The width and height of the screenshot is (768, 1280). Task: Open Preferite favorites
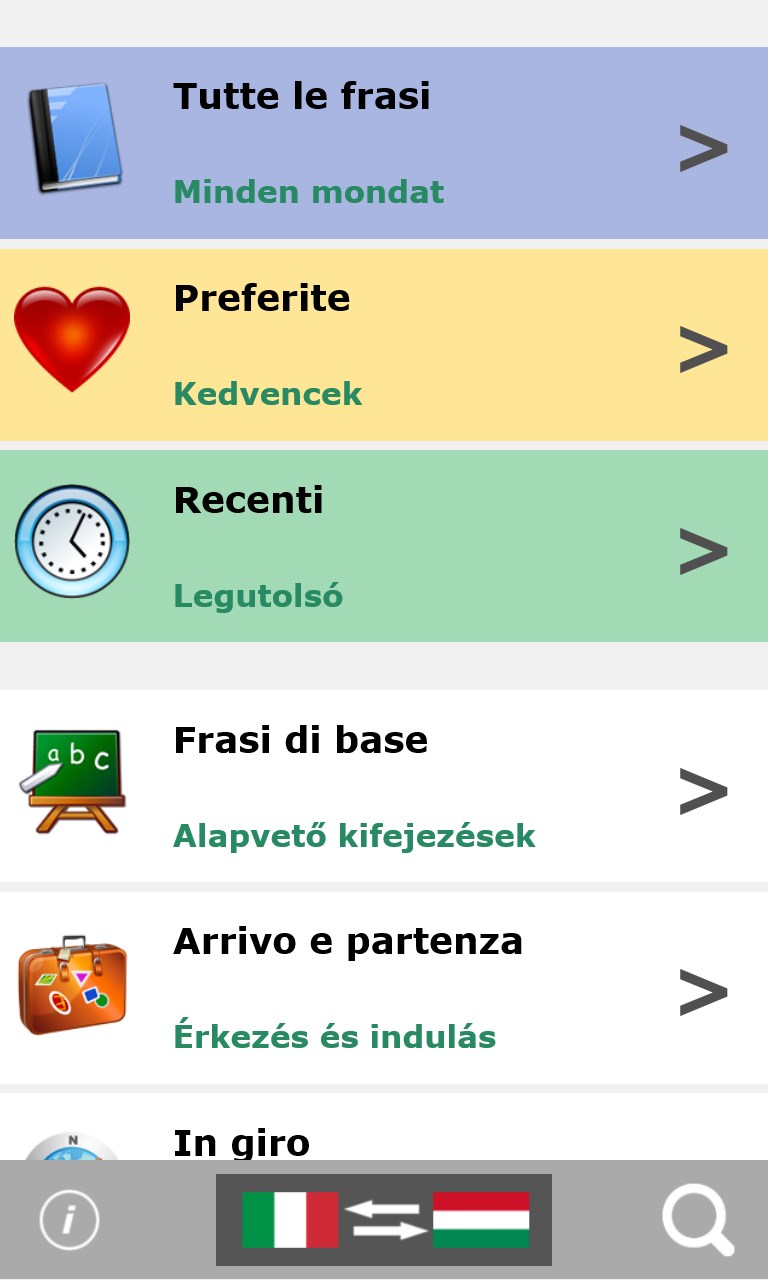(384, 345)
